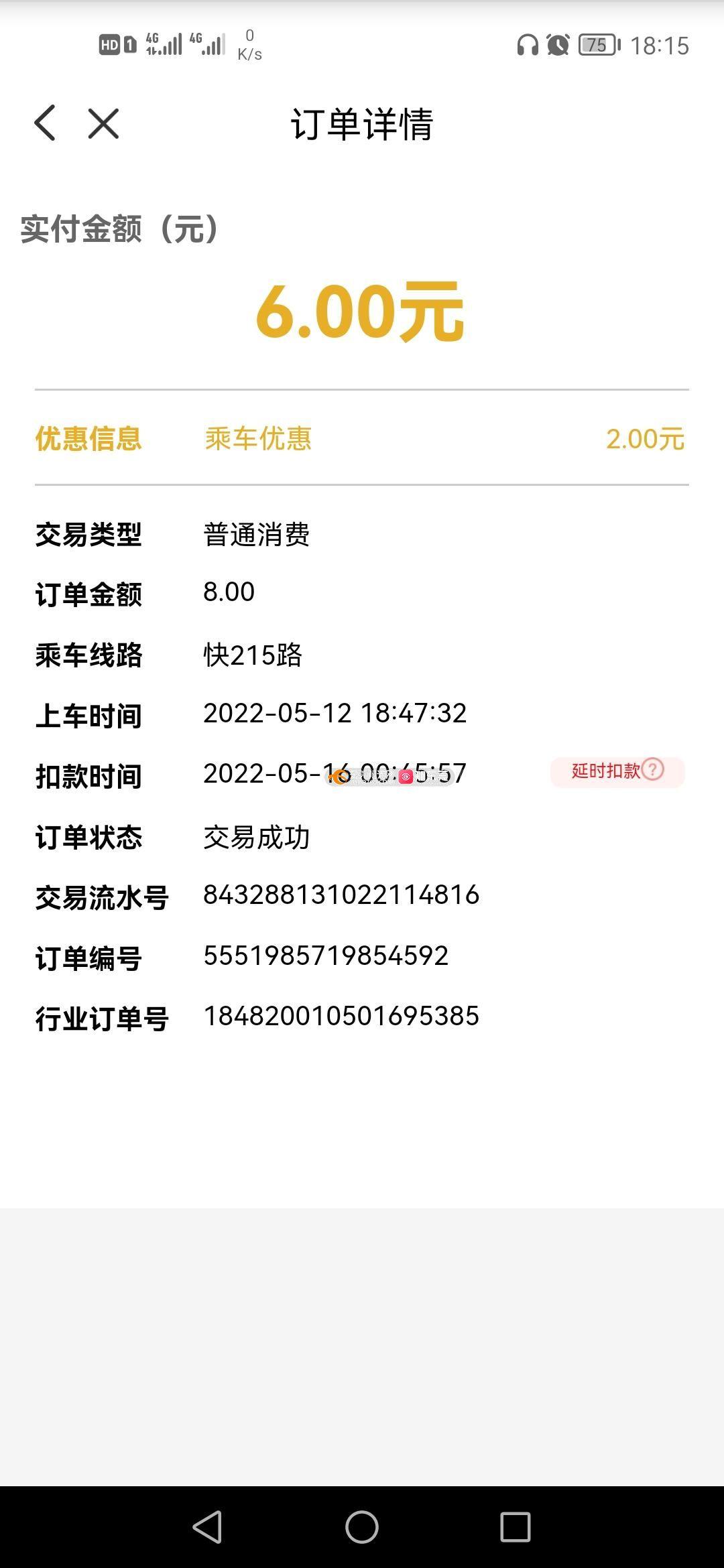Tap the system back button
Viewport: 724px width, 1568px height.
tap(207, 1527)
